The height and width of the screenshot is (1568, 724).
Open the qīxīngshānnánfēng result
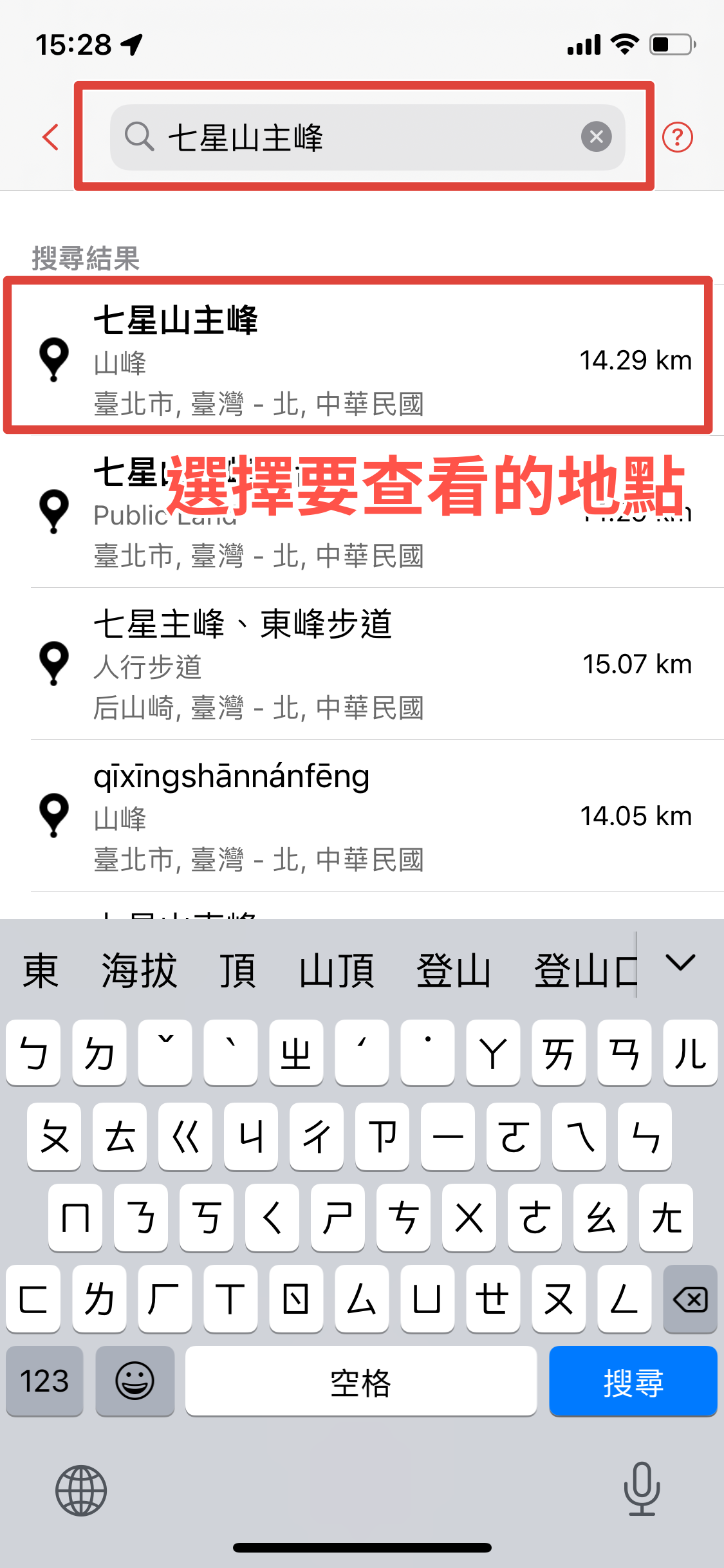point(362,816)
